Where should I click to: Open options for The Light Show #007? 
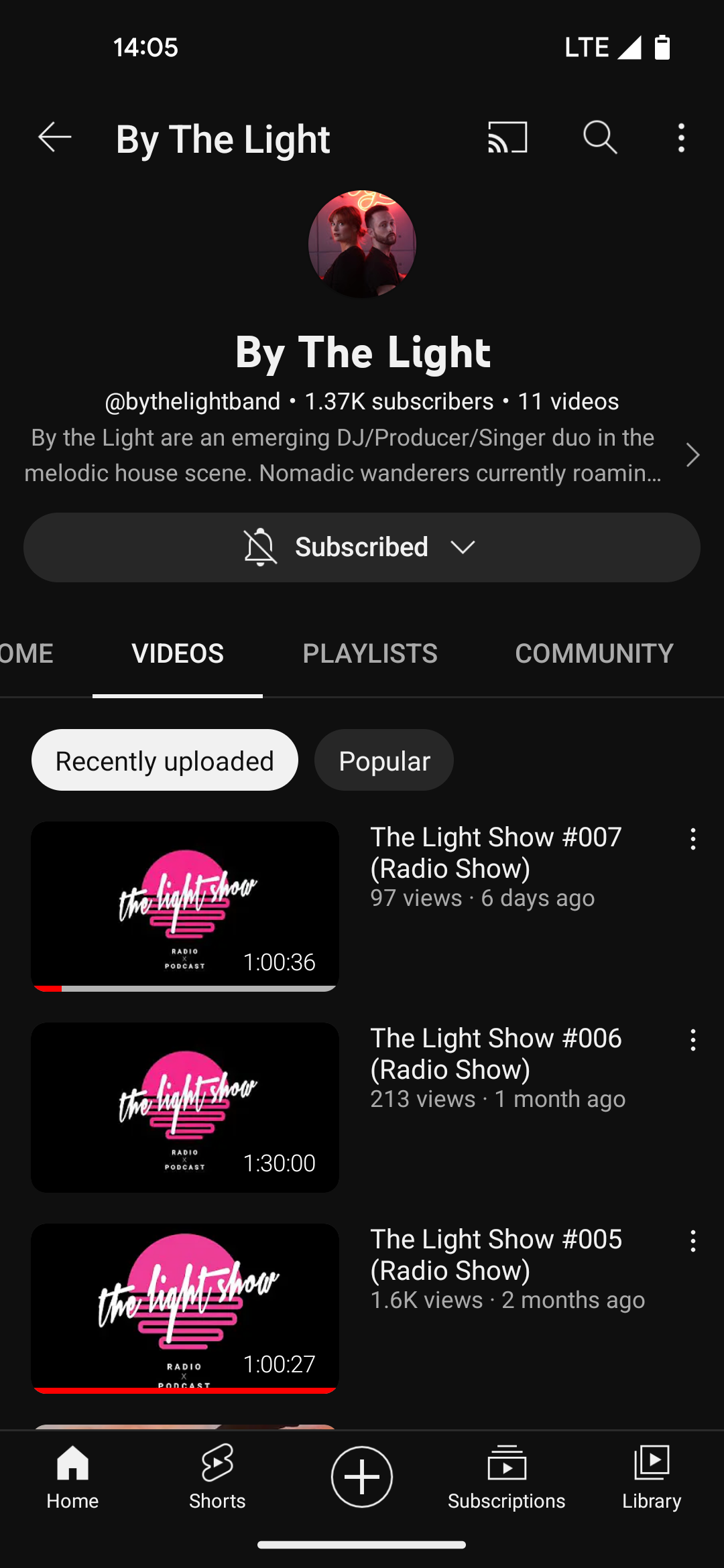(x=693, y=839)
